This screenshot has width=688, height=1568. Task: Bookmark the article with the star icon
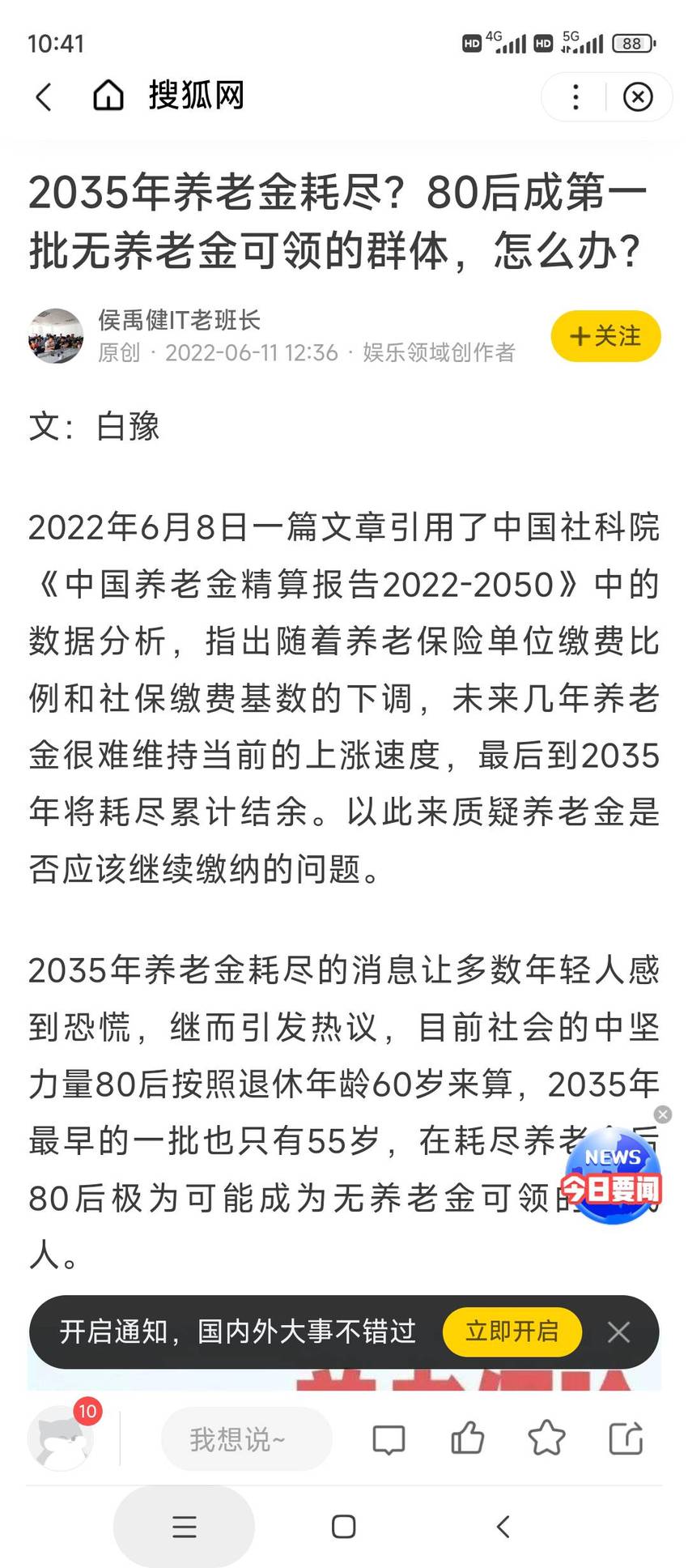pyautogui.click(x=546, y=1438)
